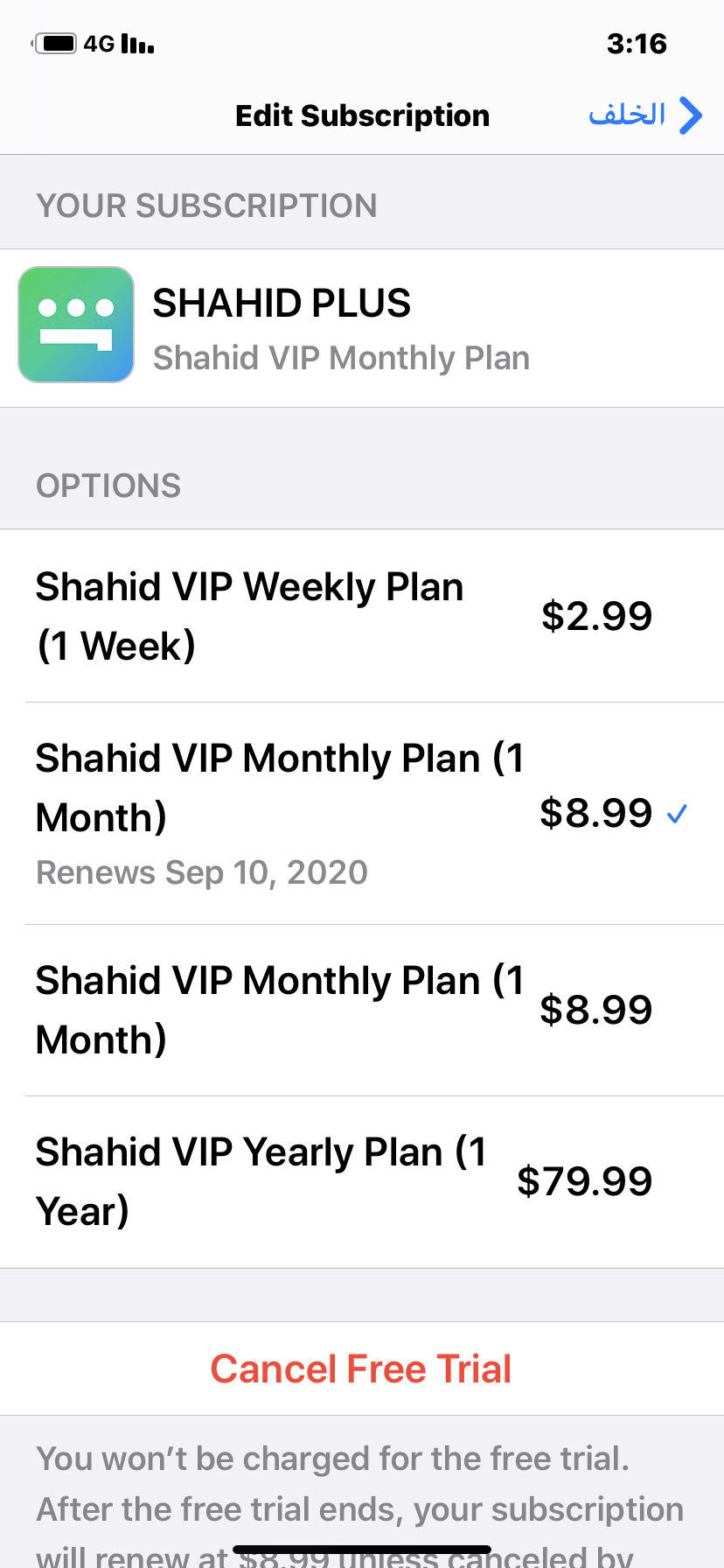Select Shahid VIP Yearly Plan for $79.99

(x=362, y=1181)
